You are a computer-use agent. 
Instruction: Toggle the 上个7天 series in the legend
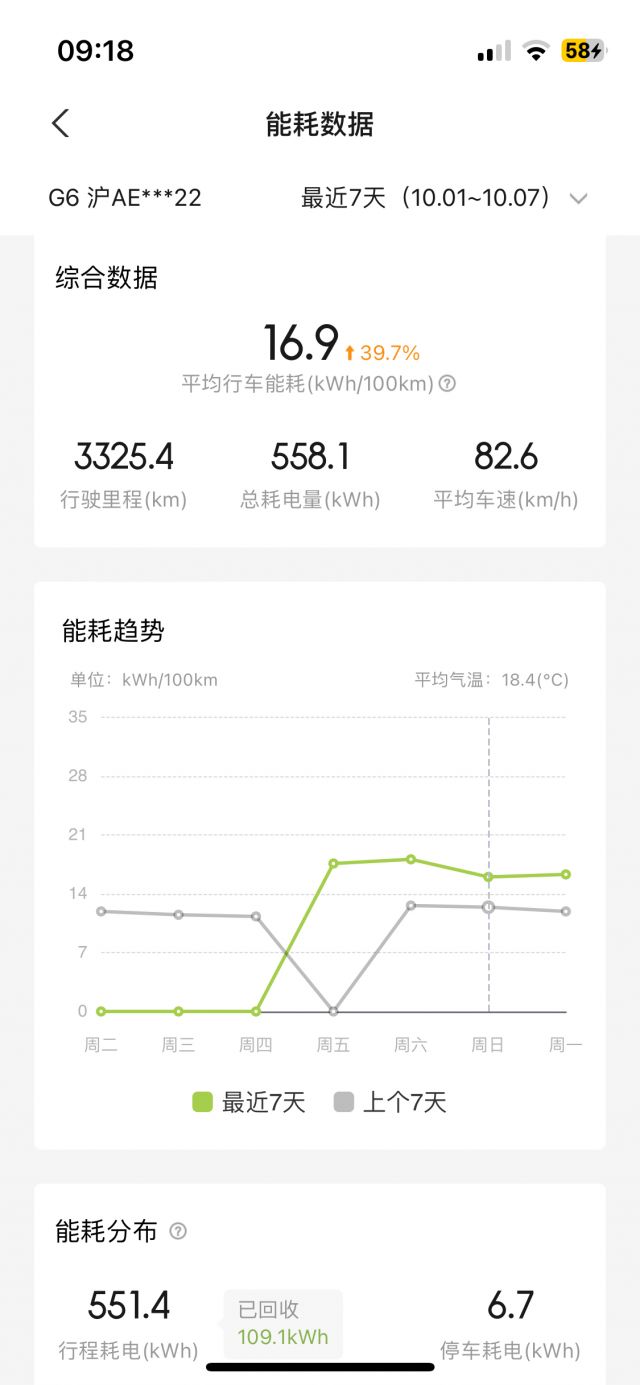coord(390,1102)
